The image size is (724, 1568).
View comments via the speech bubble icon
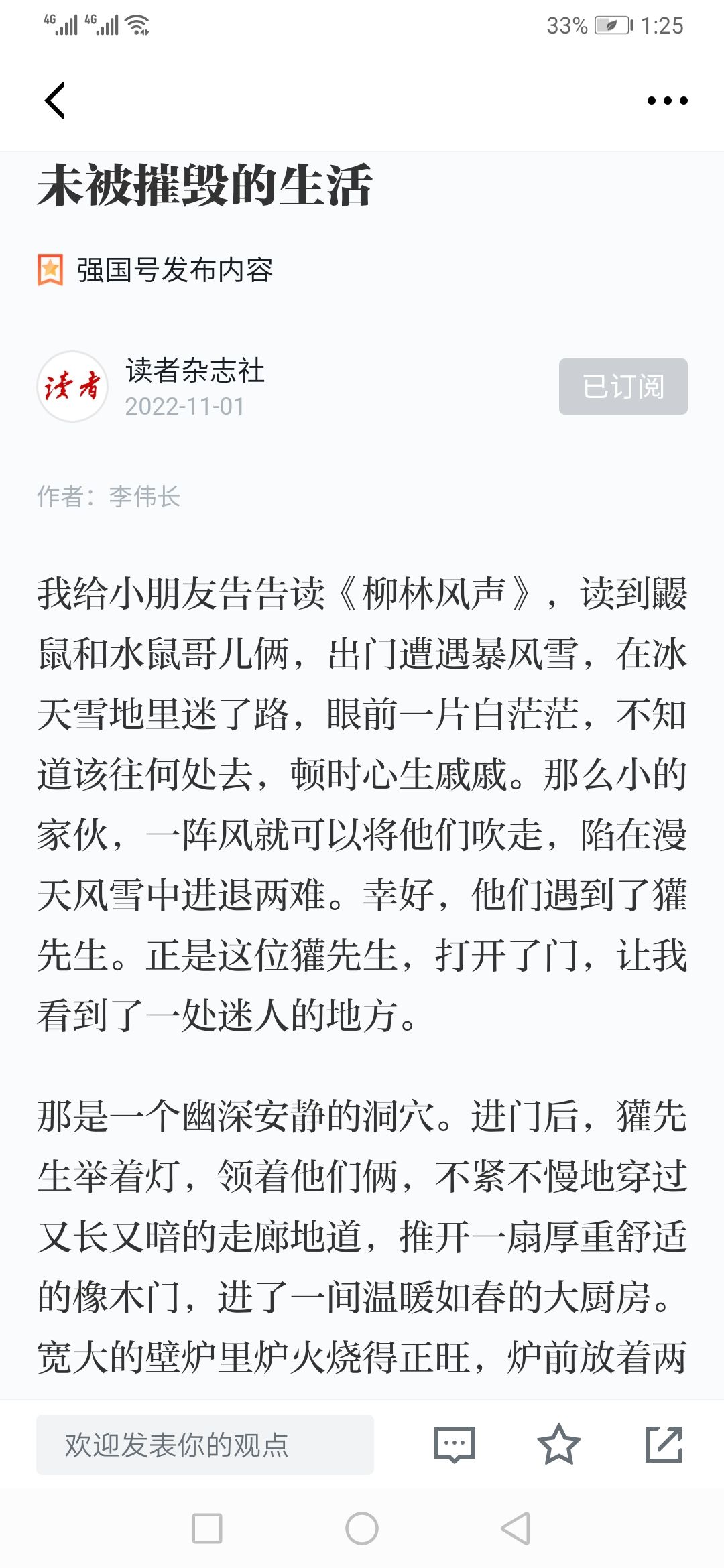pyautogui.click(x=455, y=1445)
